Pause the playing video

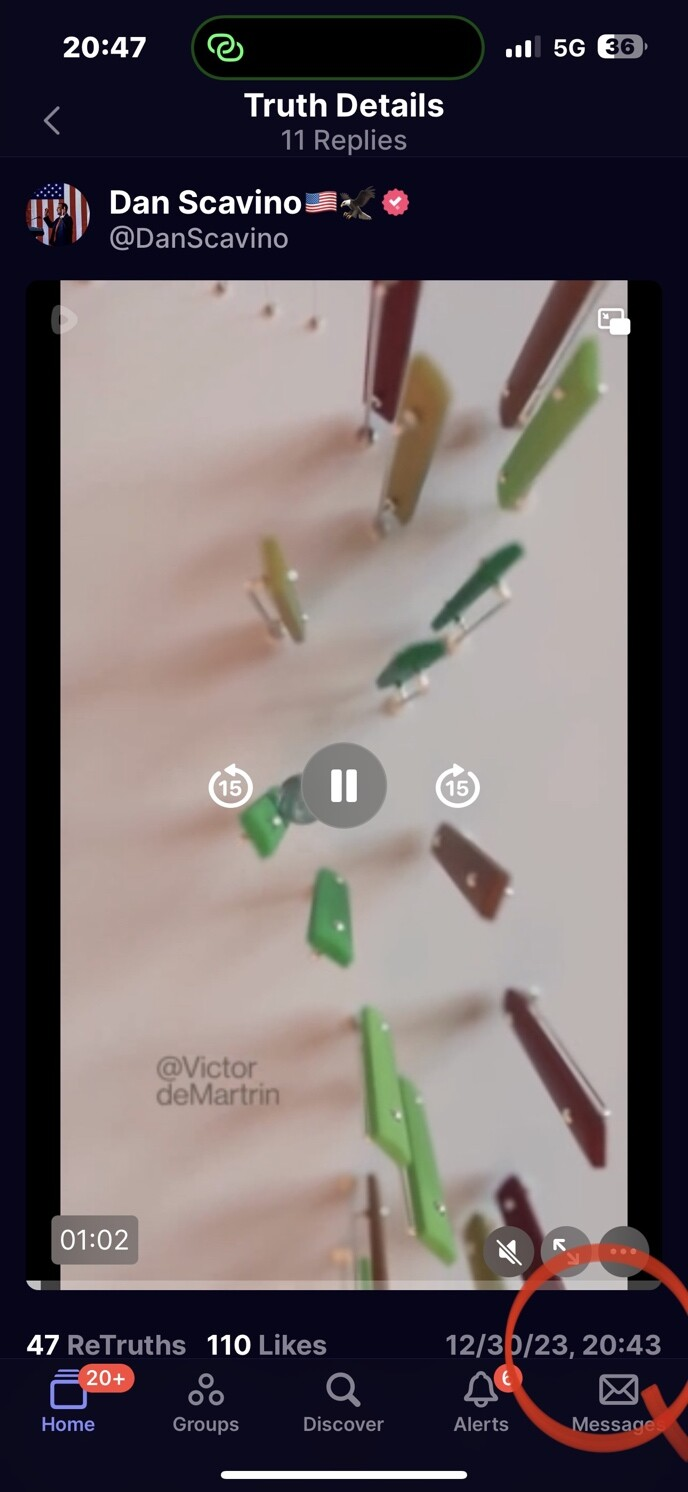[x=344, y=786]
